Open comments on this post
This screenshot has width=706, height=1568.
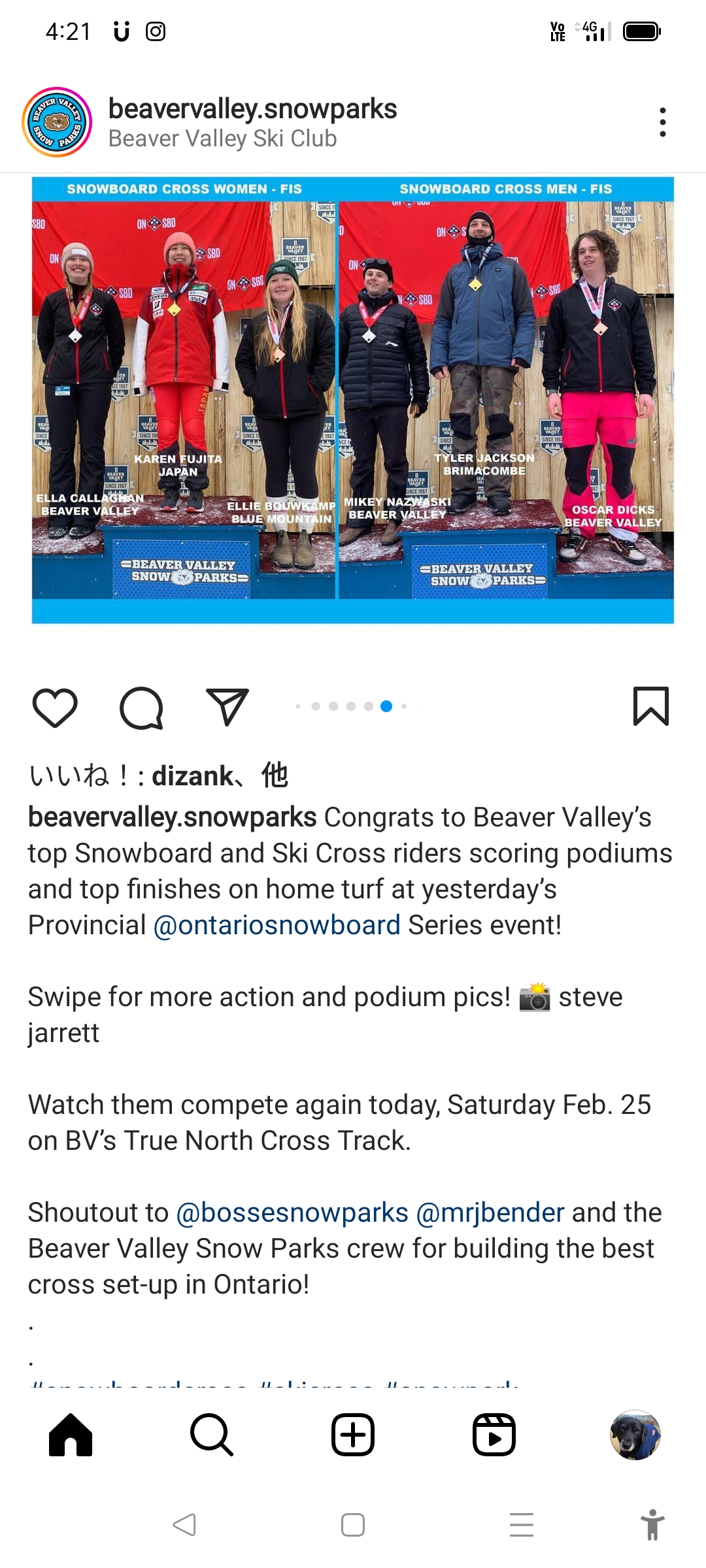click(x=141, y=708)
